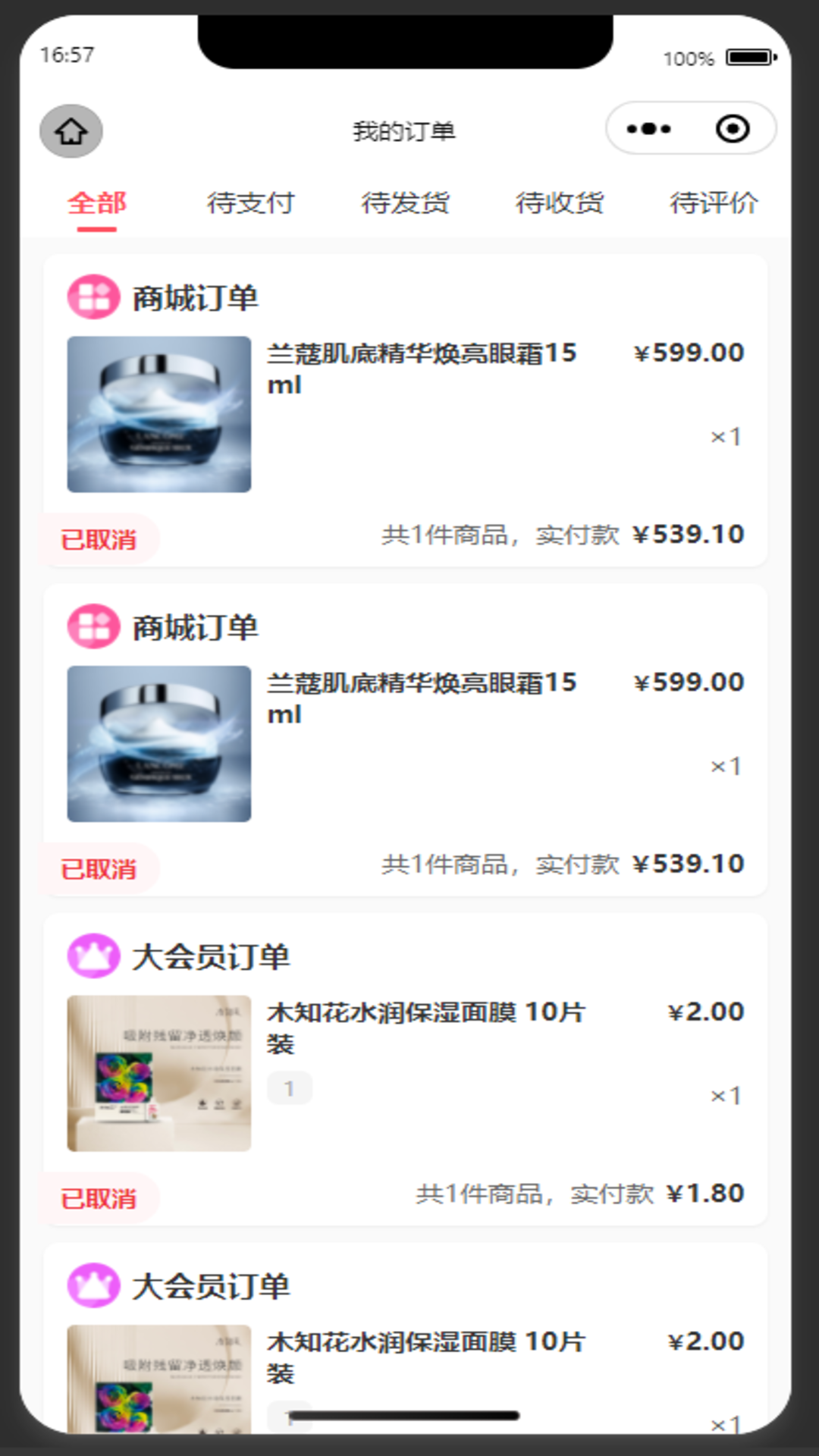
Task: Go to the home page icon
Action: pos(71,131)
